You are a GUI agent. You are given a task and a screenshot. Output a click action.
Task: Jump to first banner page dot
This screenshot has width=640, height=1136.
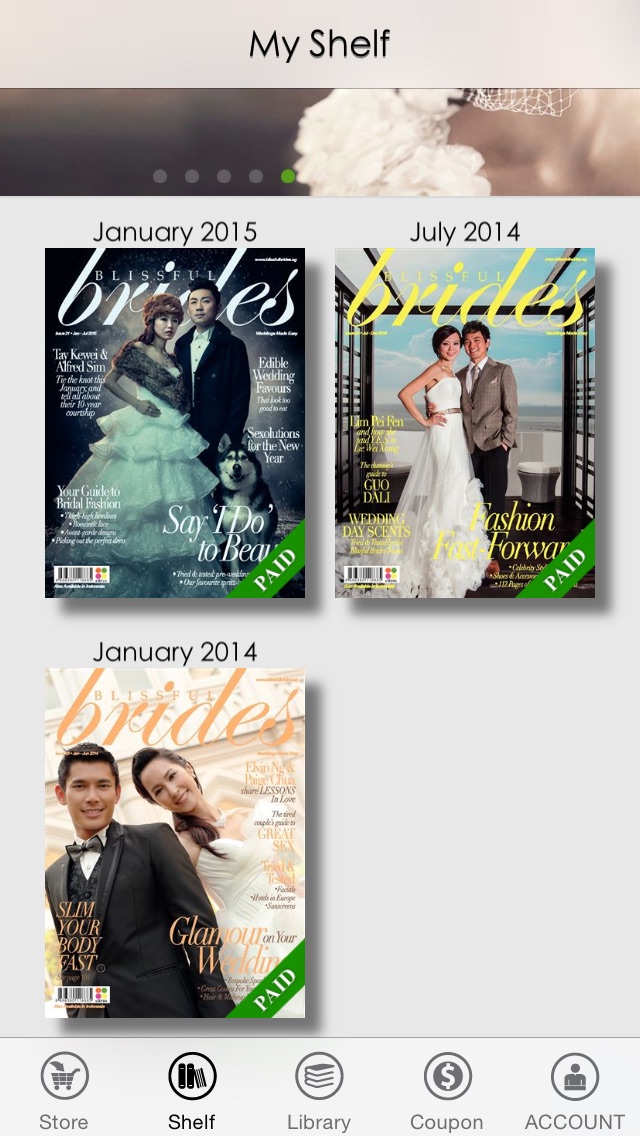[x=160, y=176]
